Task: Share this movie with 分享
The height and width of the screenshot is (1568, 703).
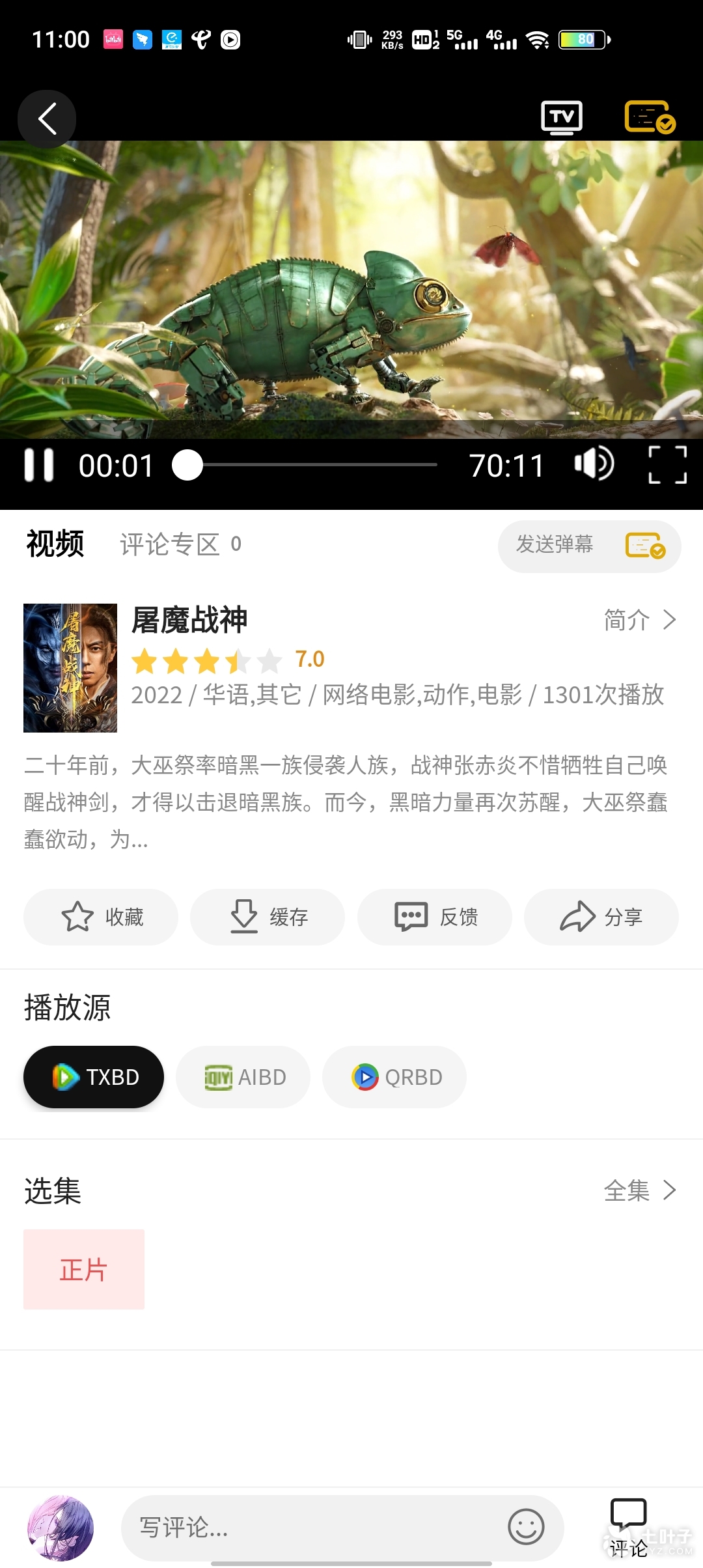Action: [x=601, y=917]
